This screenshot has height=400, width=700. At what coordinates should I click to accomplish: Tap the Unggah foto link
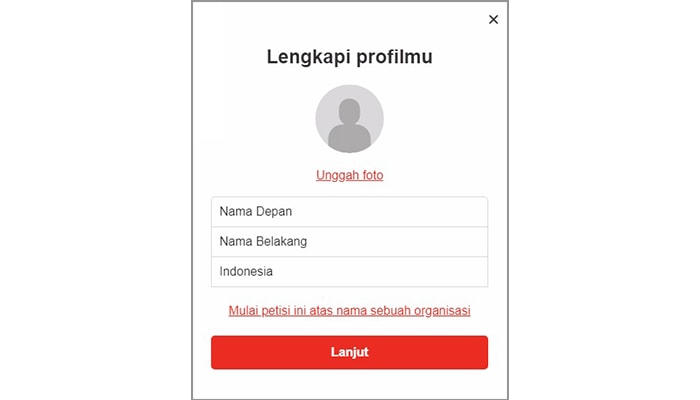point(349,175)
